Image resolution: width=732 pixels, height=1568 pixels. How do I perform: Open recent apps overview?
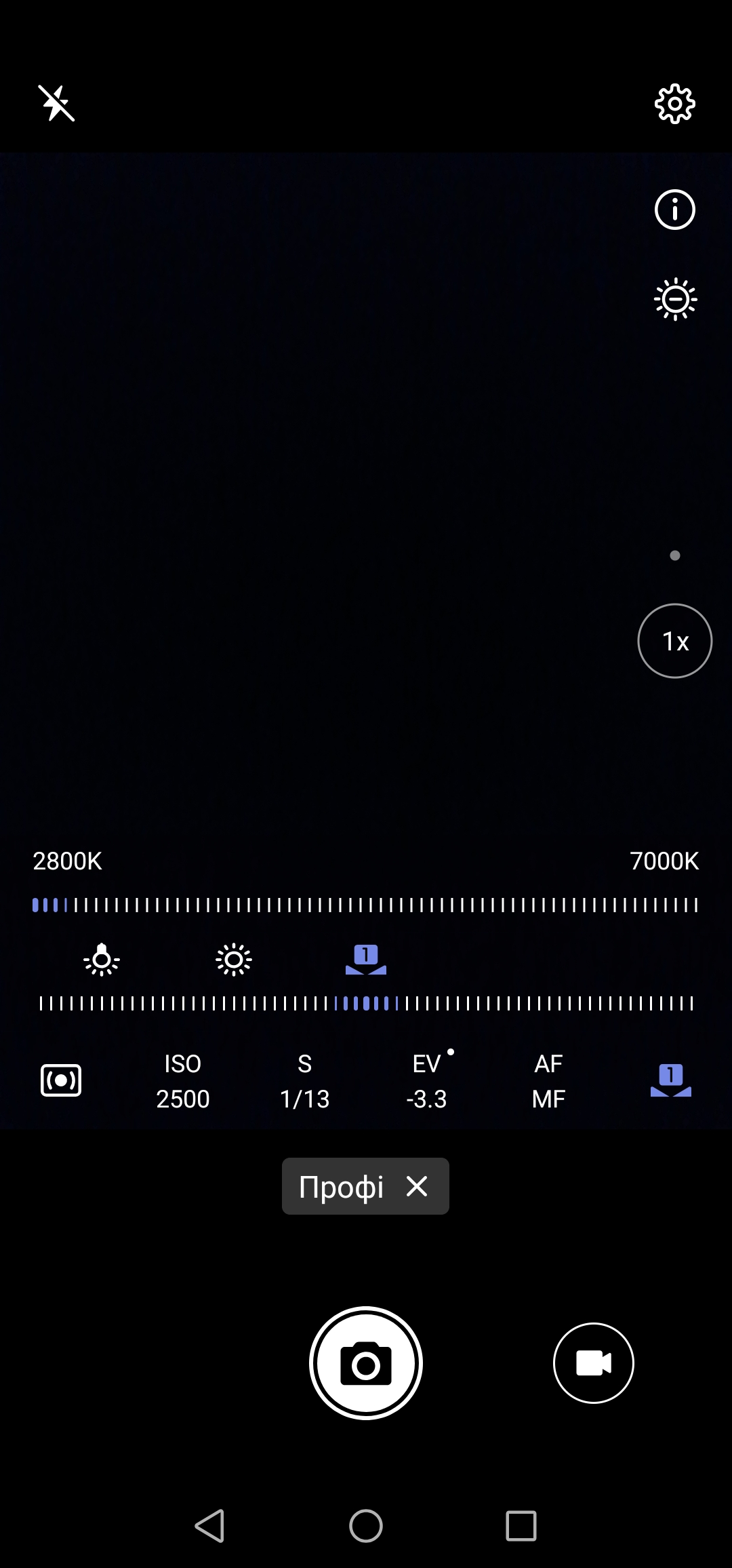coord(521,1526)
